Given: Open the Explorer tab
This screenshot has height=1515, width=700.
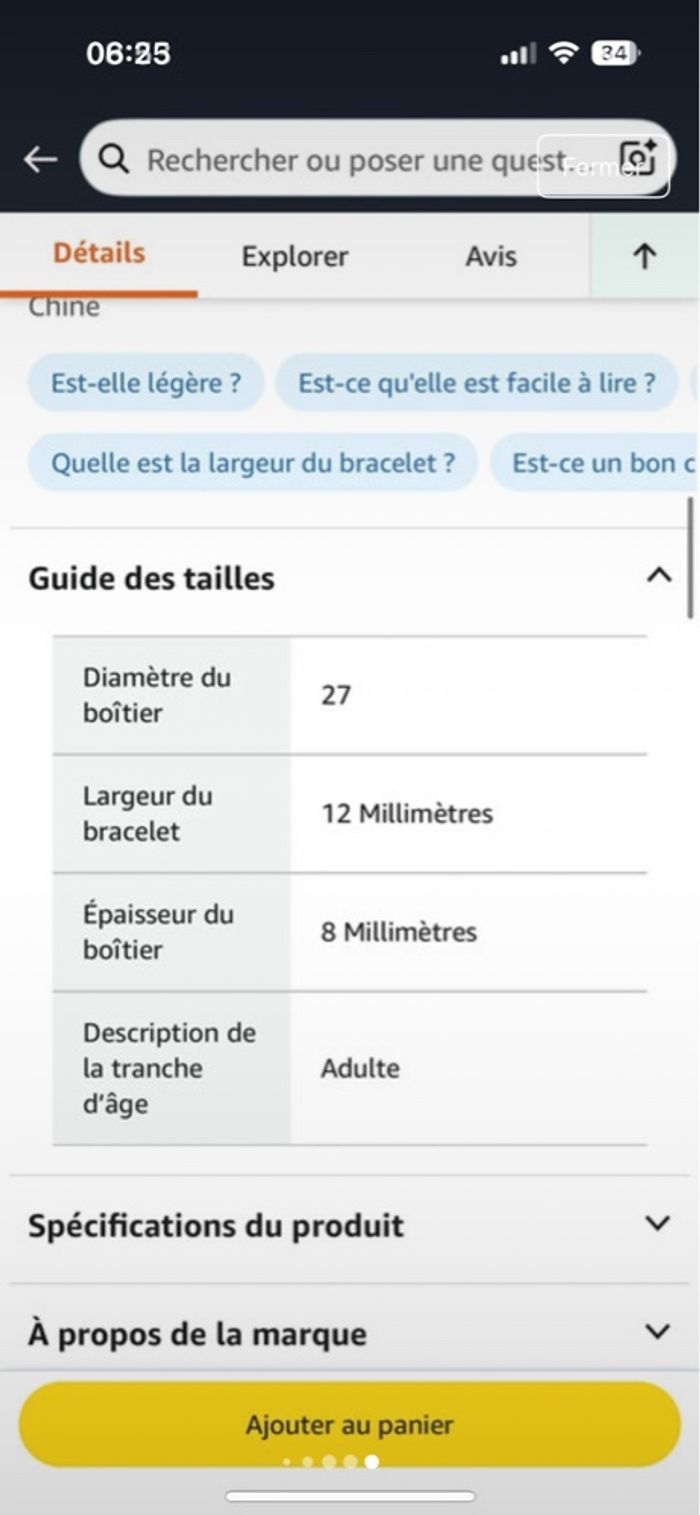Looking at the screenshot, I should [295, 257].
